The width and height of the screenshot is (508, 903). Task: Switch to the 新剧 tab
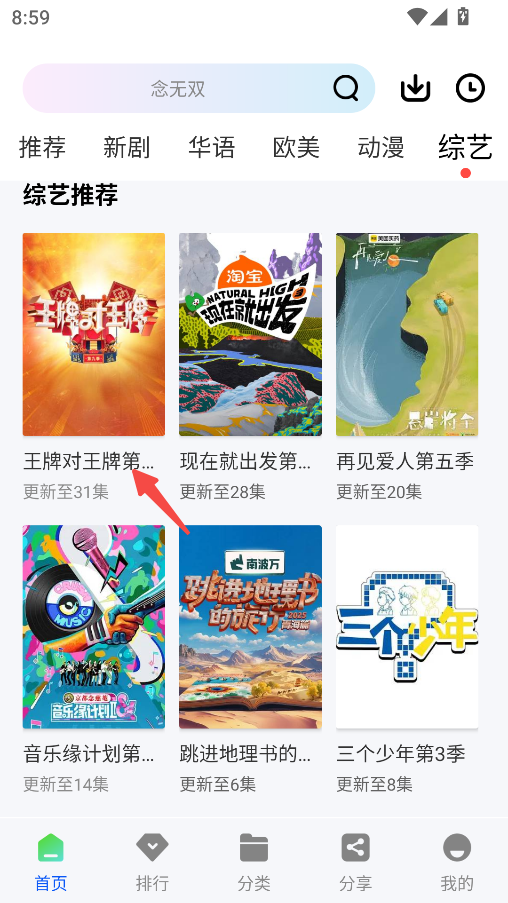coord(127,147)
